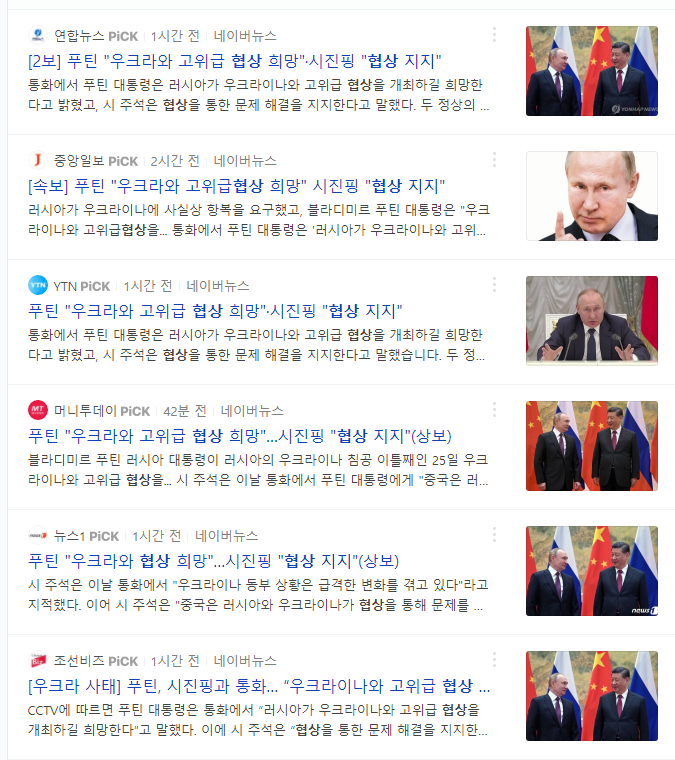Screen dimensions: 675x760
Task: Open the thumbnail of the YTN article
Action: [x=592, y=321]
